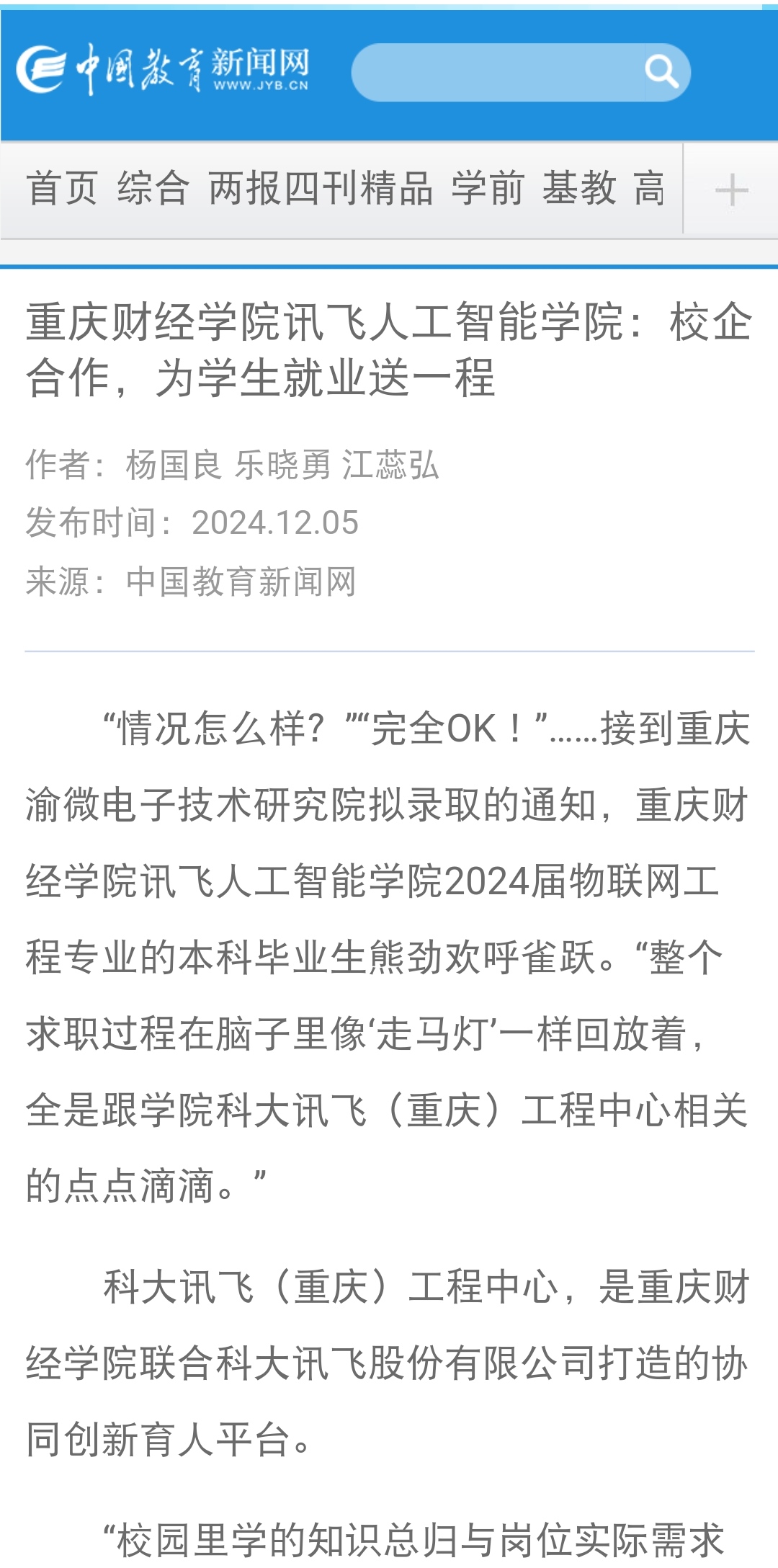
Task: Switch to the 综合 tab
Action: coord(153,189)
